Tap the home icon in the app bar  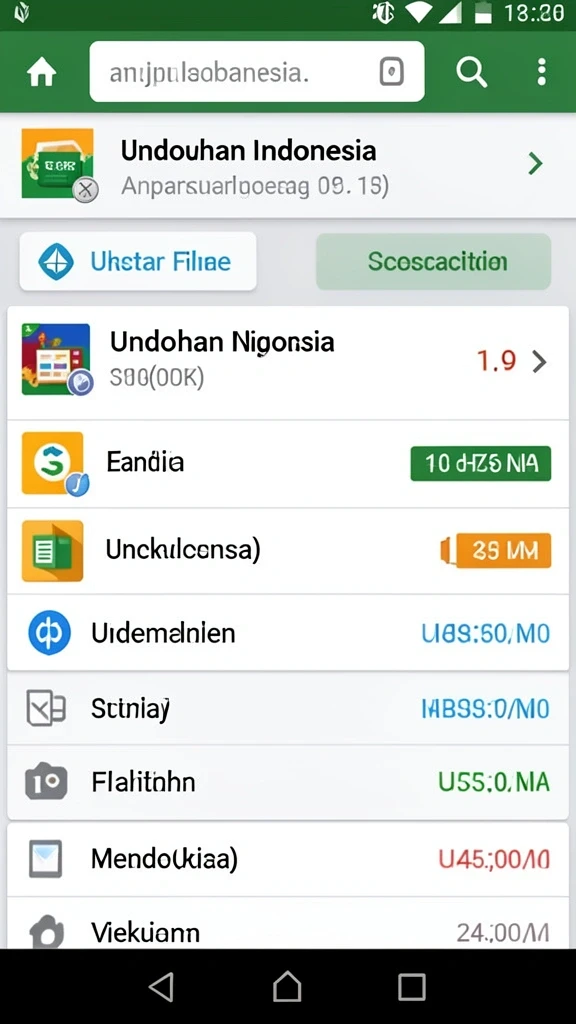click(x=41, y=72)
